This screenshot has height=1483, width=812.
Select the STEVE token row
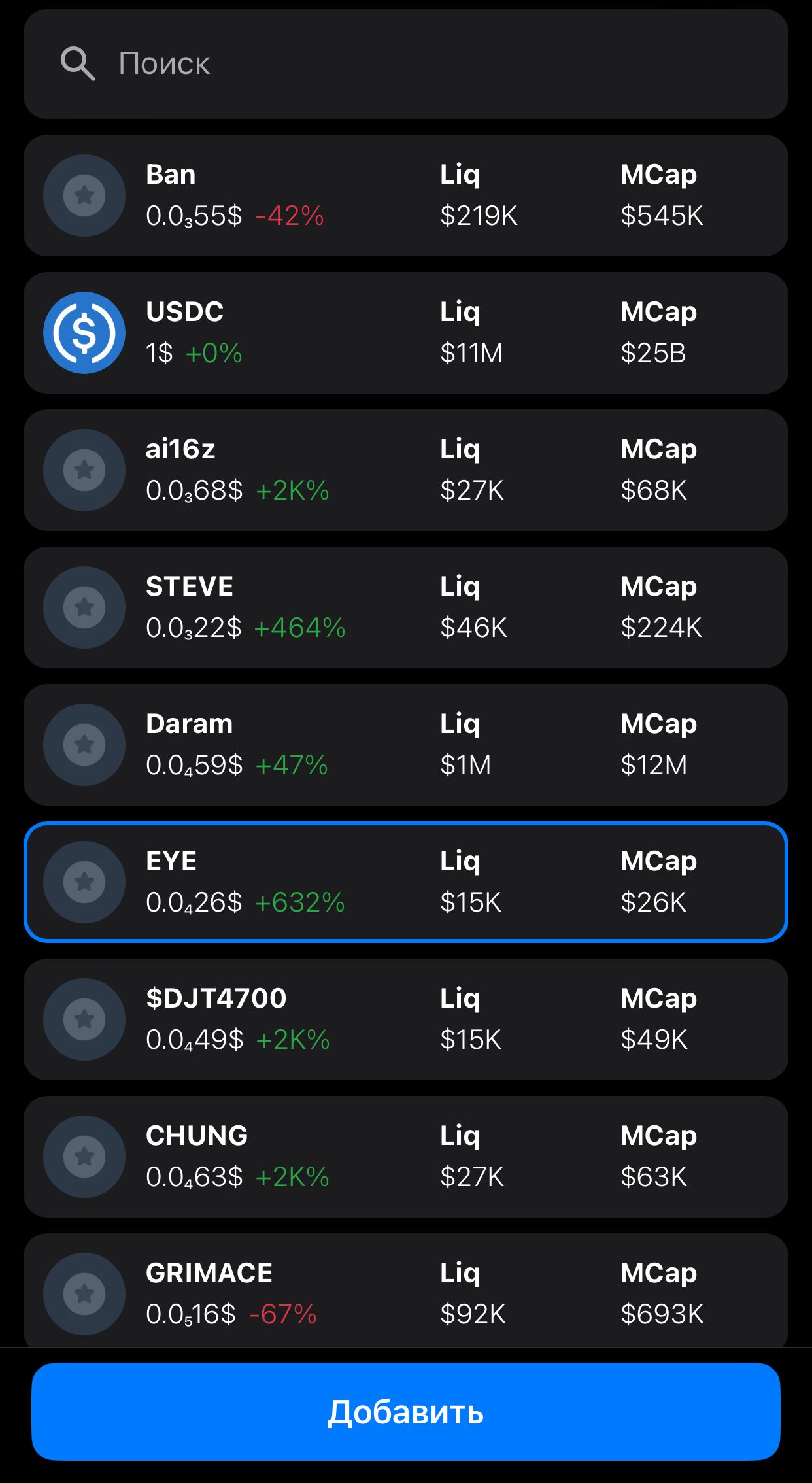(405, 607)
